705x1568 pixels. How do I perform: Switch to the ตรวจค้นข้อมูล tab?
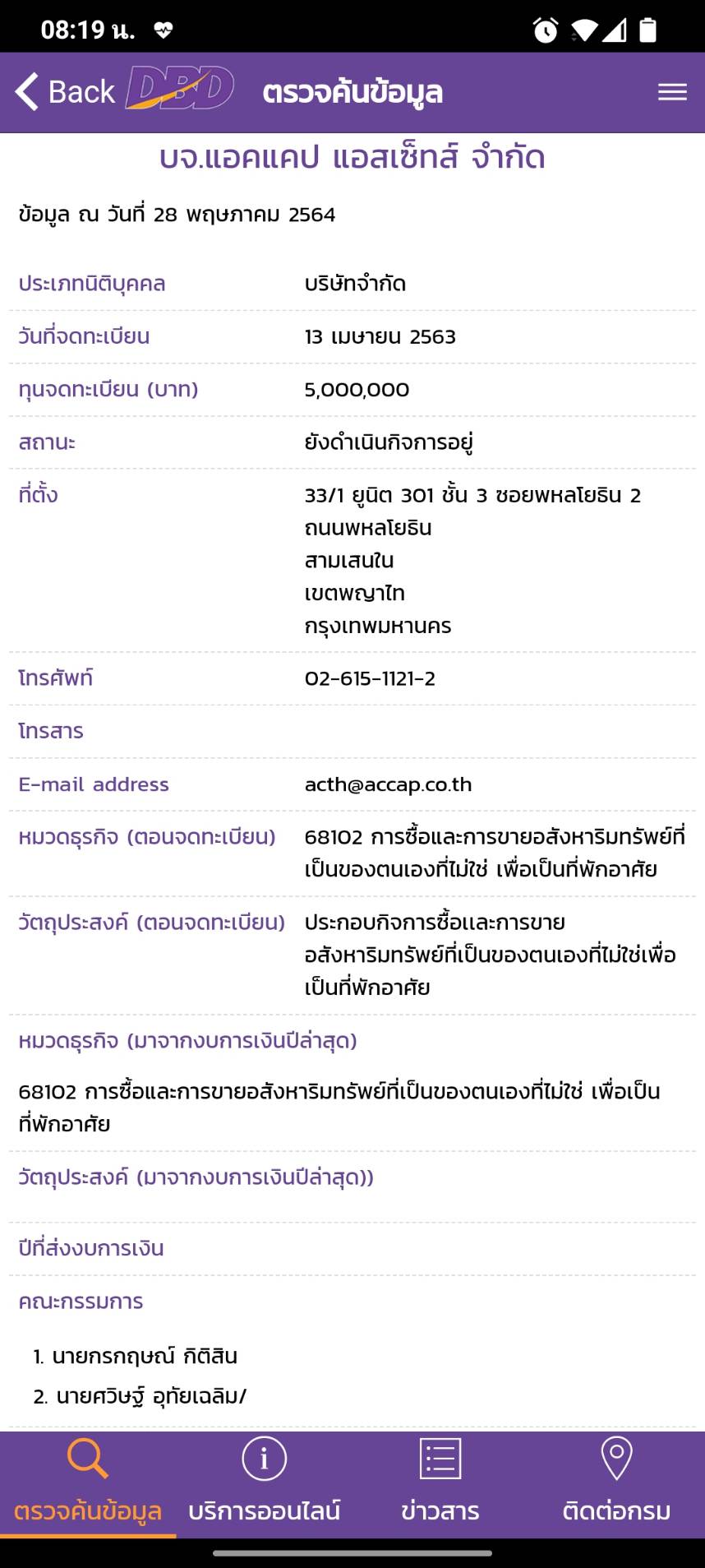[88, 1484]
